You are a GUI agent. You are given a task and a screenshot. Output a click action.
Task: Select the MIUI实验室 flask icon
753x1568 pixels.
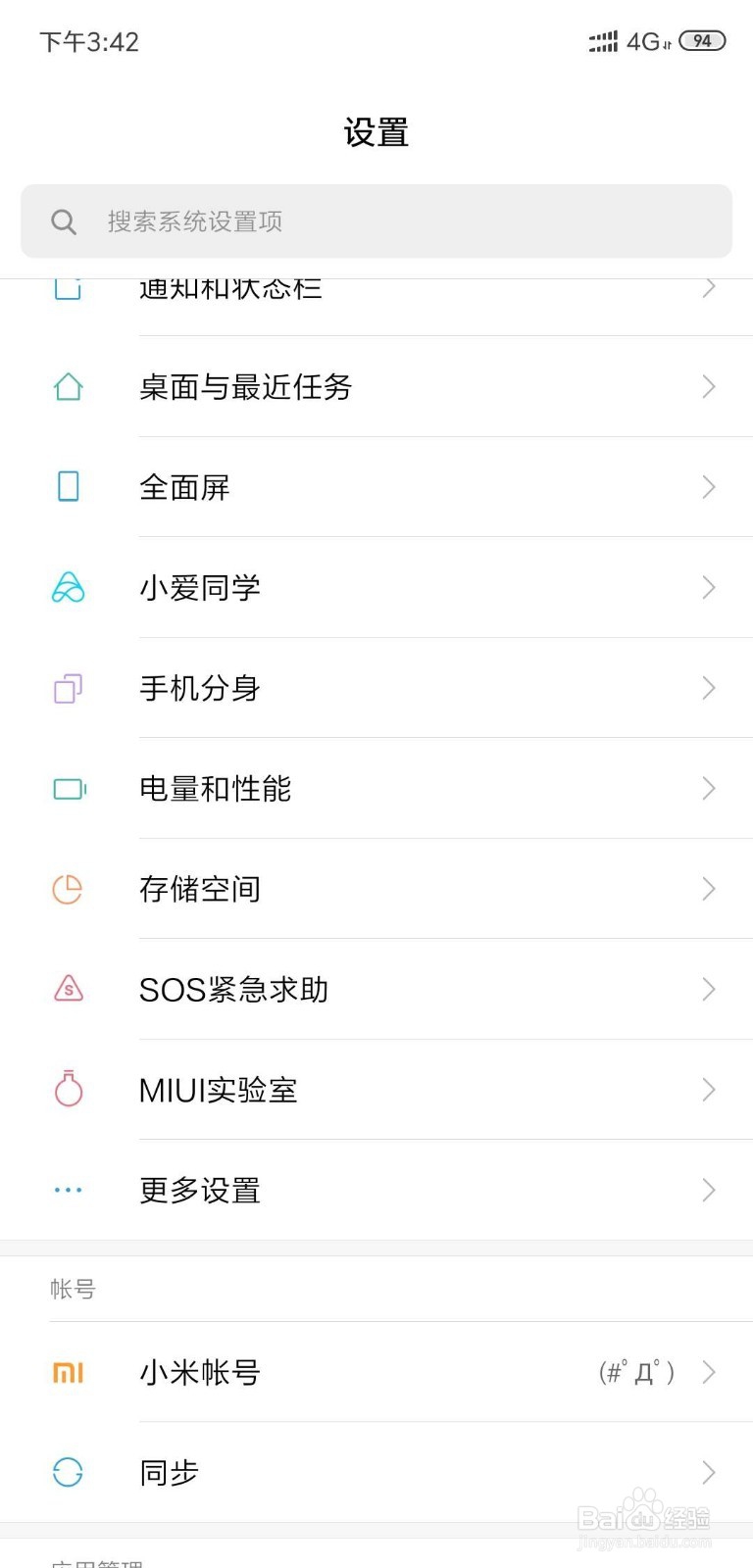(x=67, y=1090)
